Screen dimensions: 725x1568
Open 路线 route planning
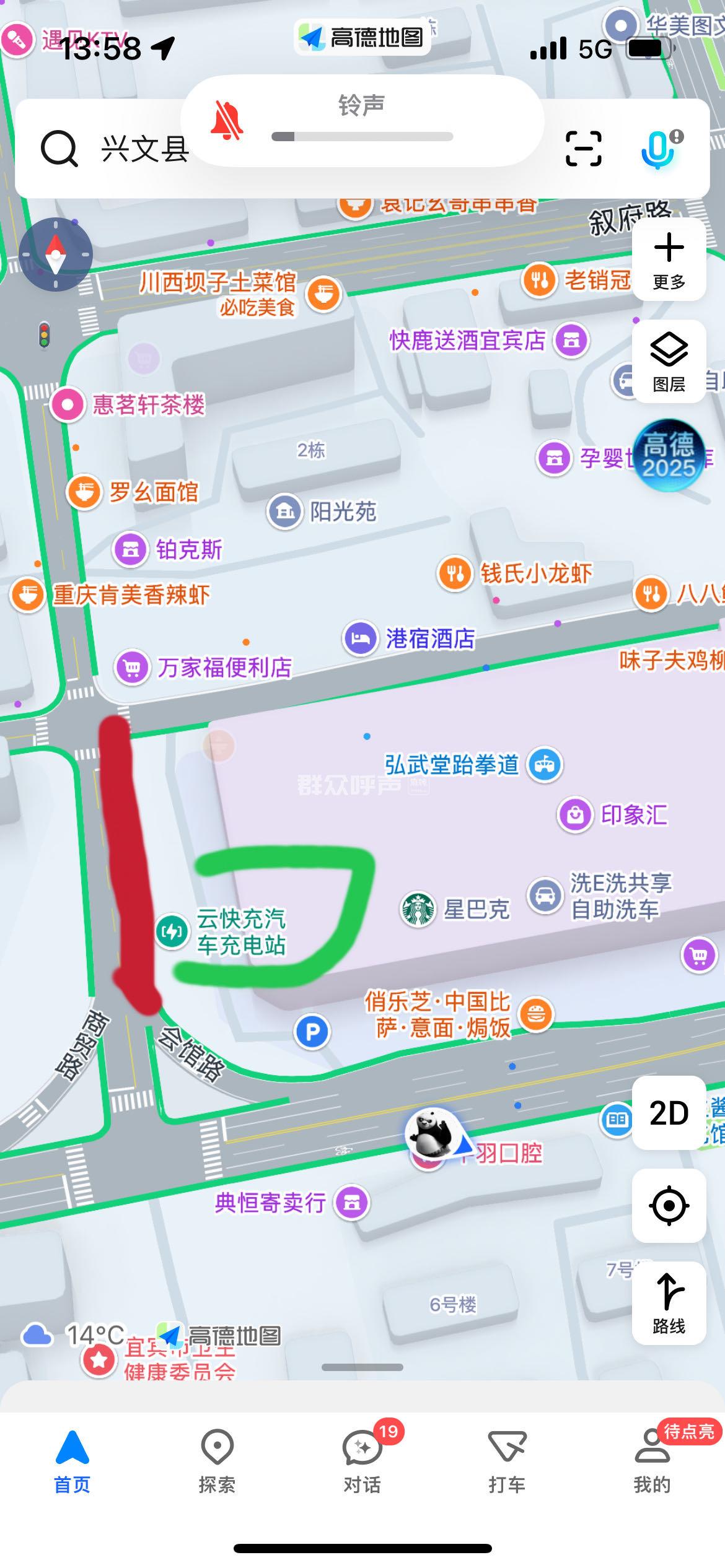point(669,1302)
